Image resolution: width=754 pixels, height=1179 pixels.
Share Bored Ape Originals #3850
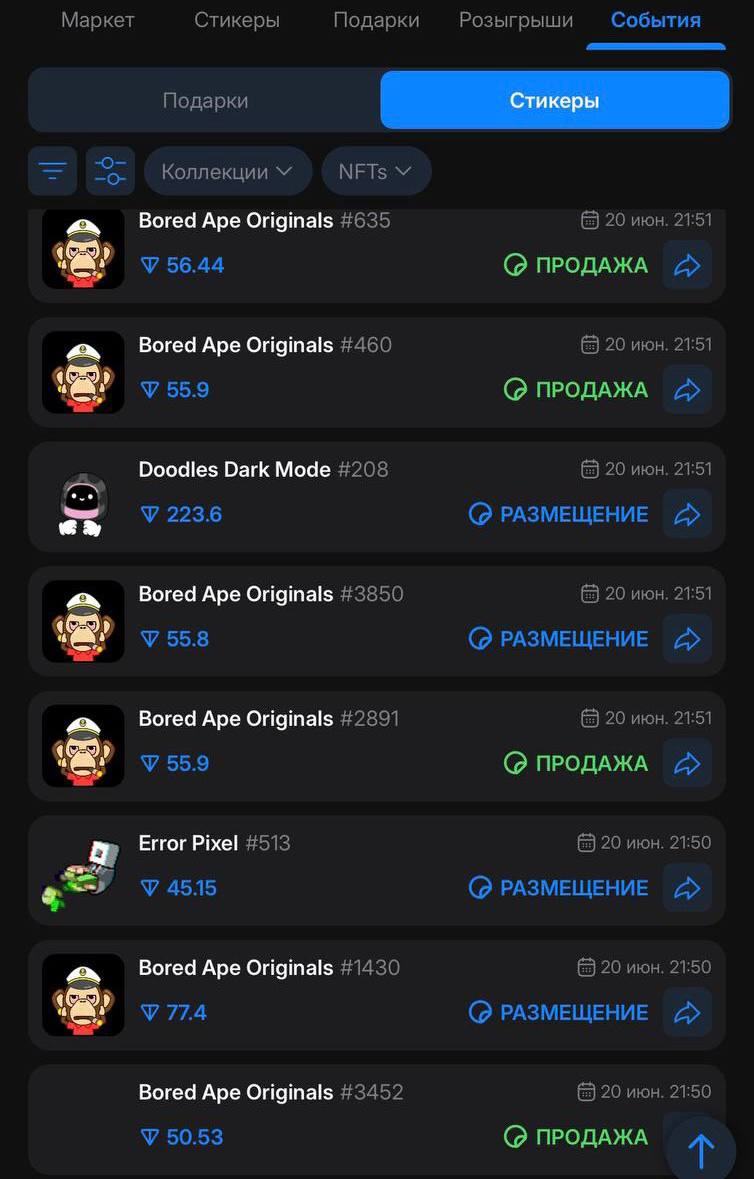(687, 638)
